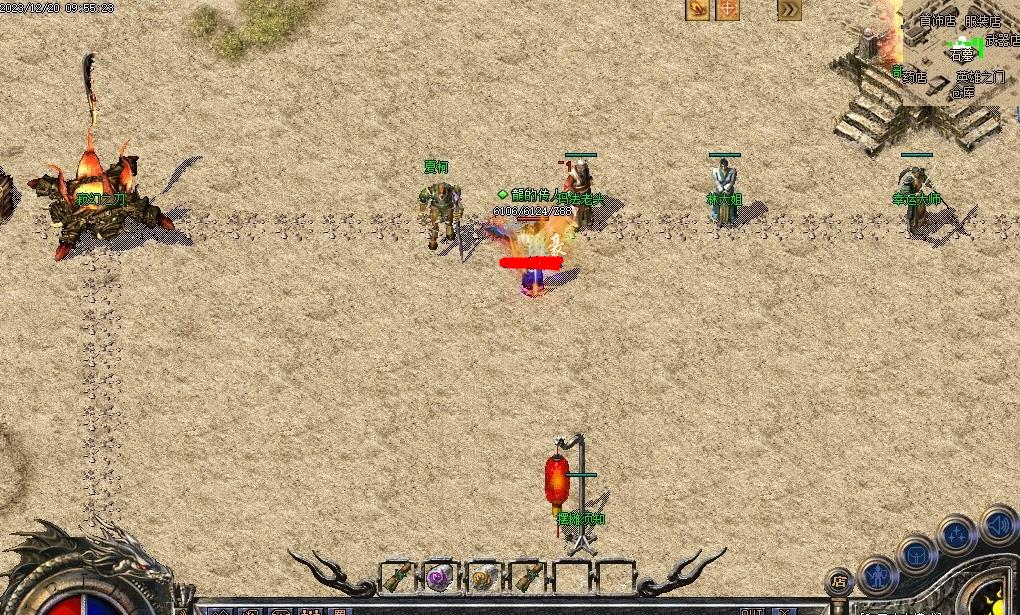1020x615 pixels.
Task: Open the skills round button
Action: click(957, 534)
